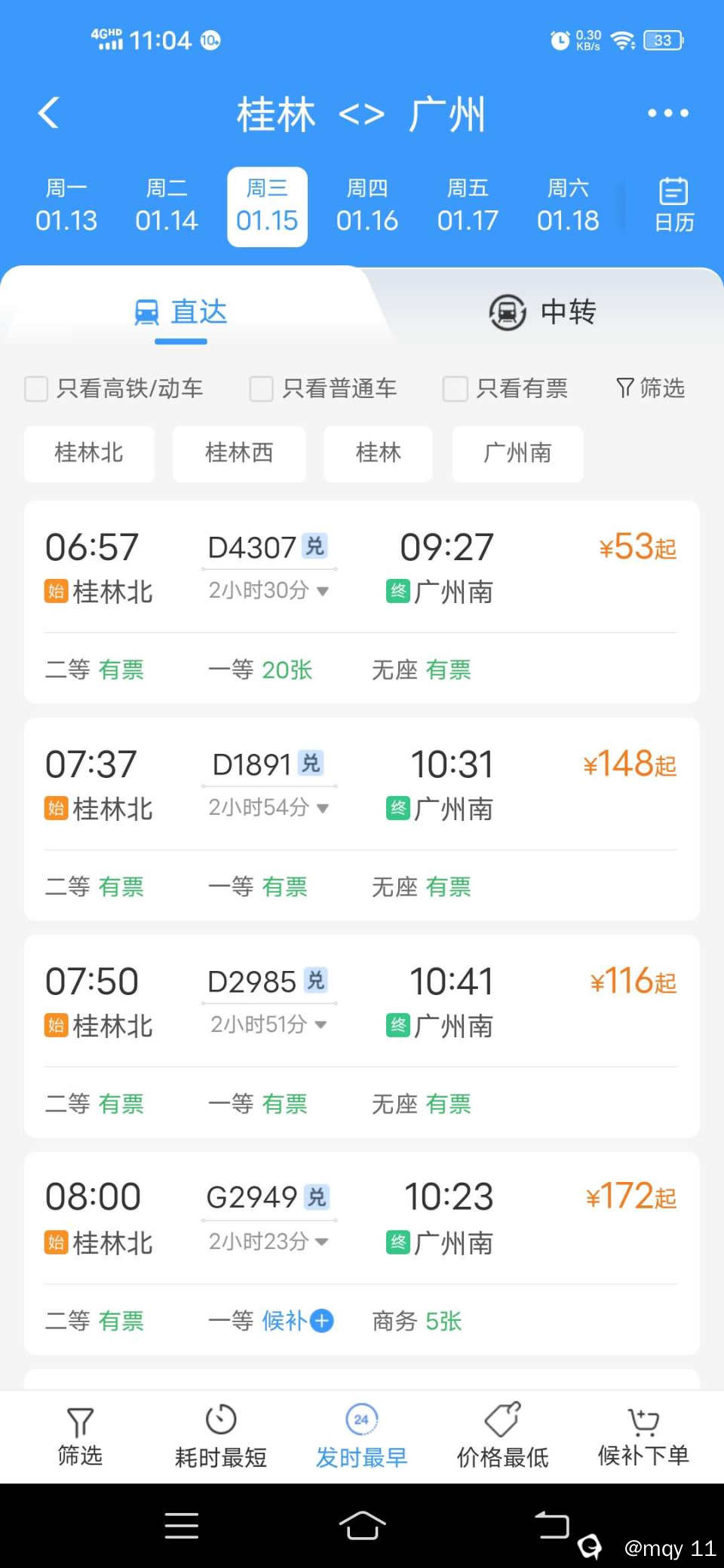This screenshot has width=724, height=1568.
Task: Expand the stops for train D2985
Action: (268, 1024)
